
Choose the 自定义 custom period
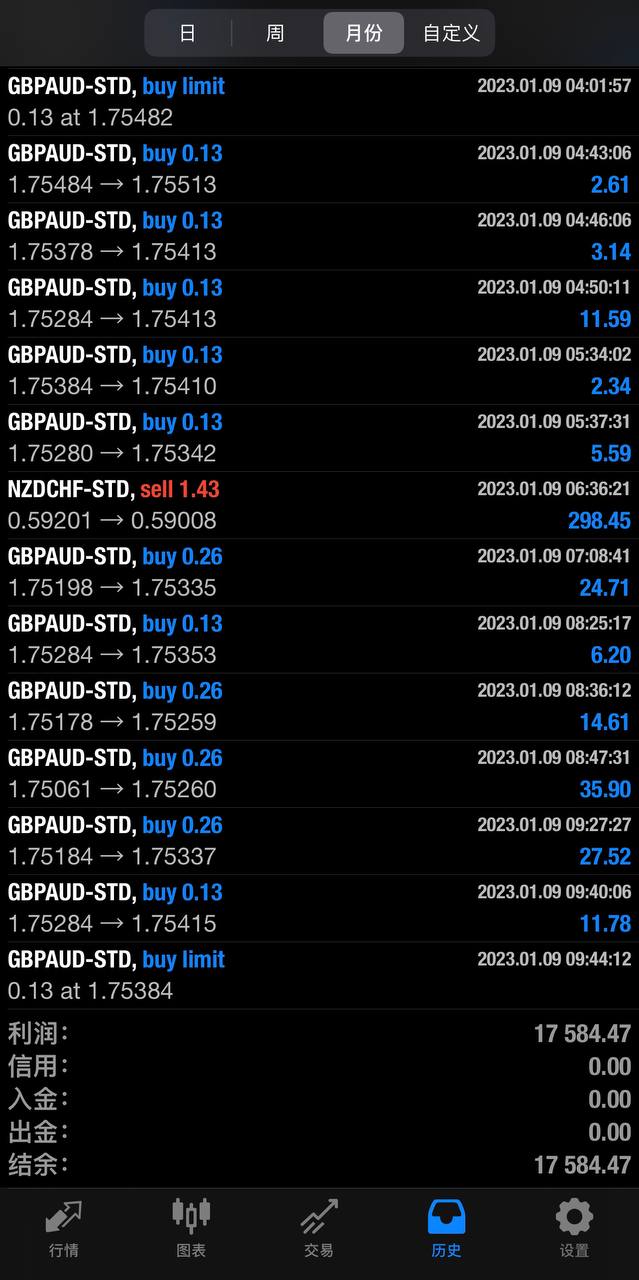click(451, 33)
